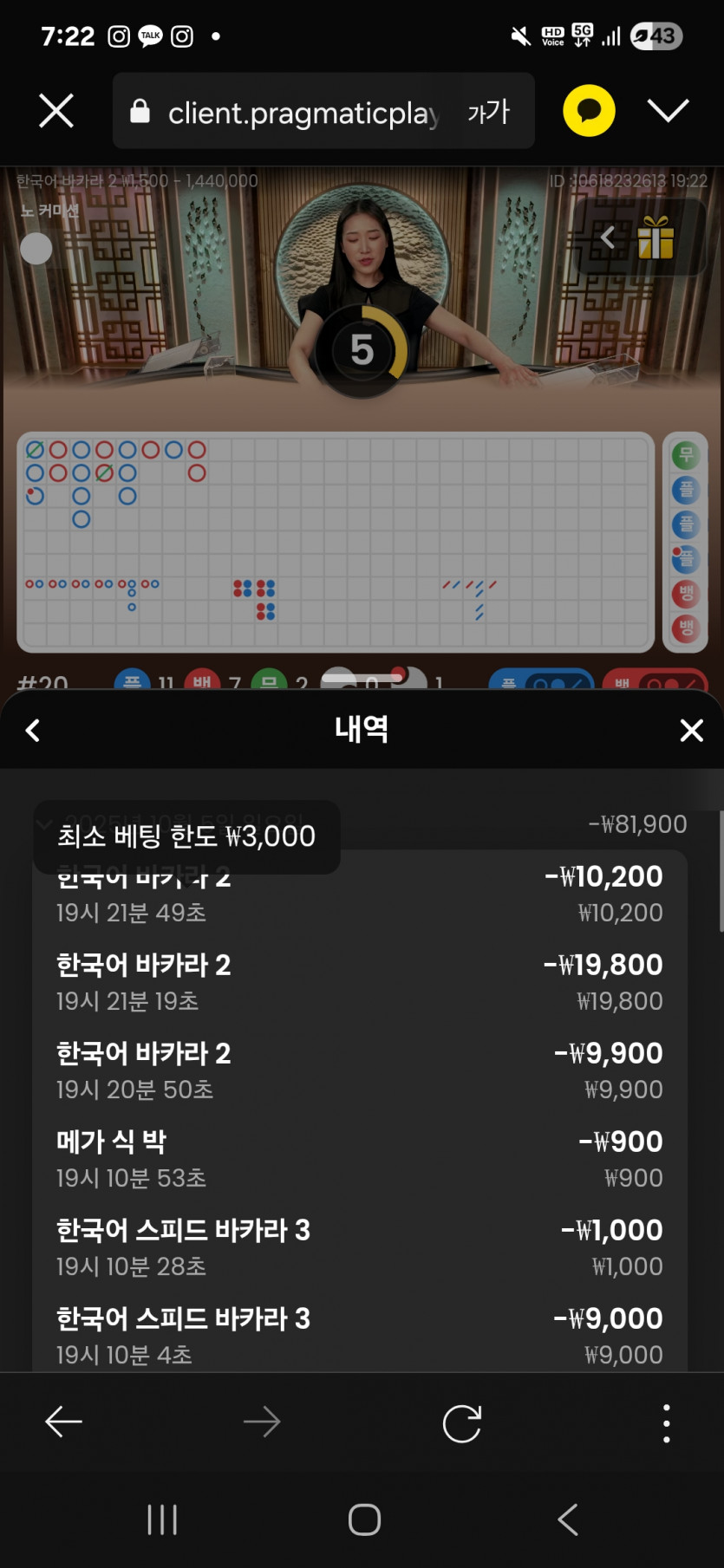Close the in-app browser with X

(x=56, y=111)
